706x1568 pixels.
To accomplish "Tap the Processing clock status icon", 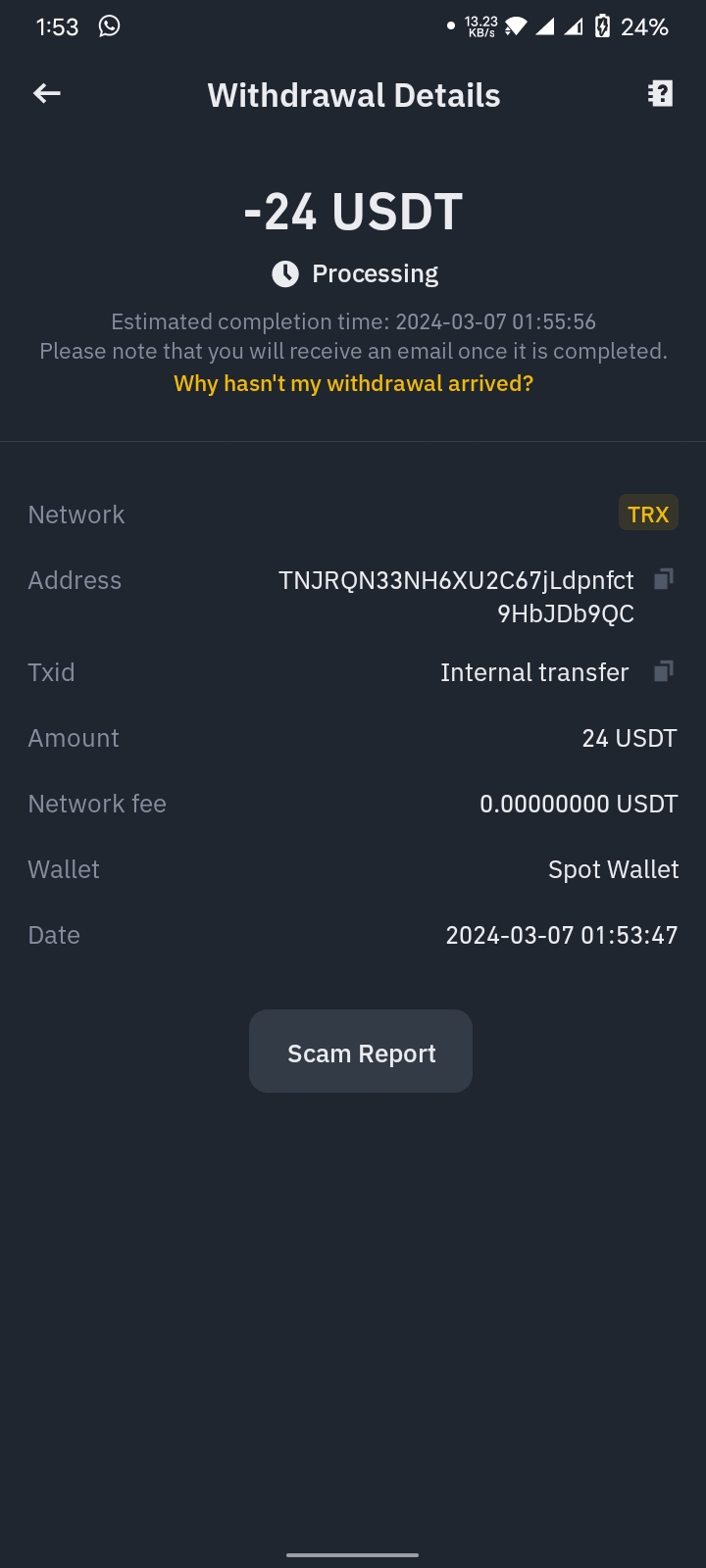I will pyautogui.click(x=283, y=273).
